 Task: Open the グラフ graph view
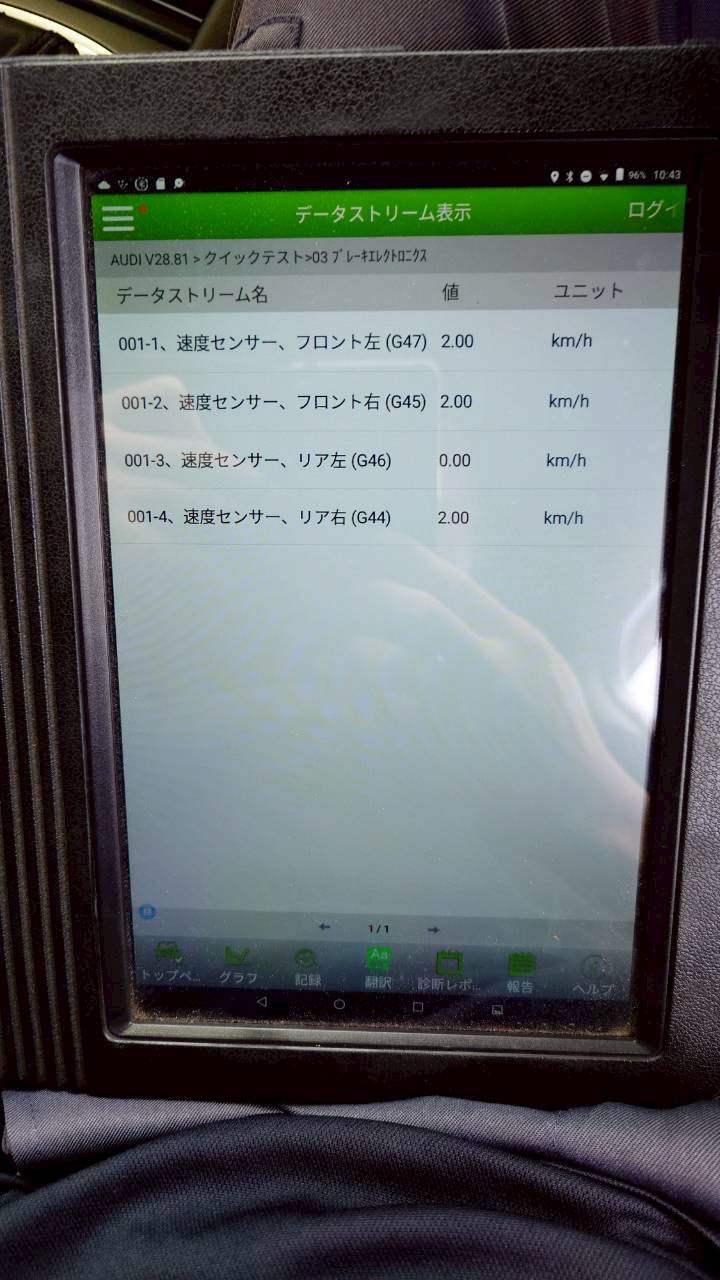tap(238, 966)
